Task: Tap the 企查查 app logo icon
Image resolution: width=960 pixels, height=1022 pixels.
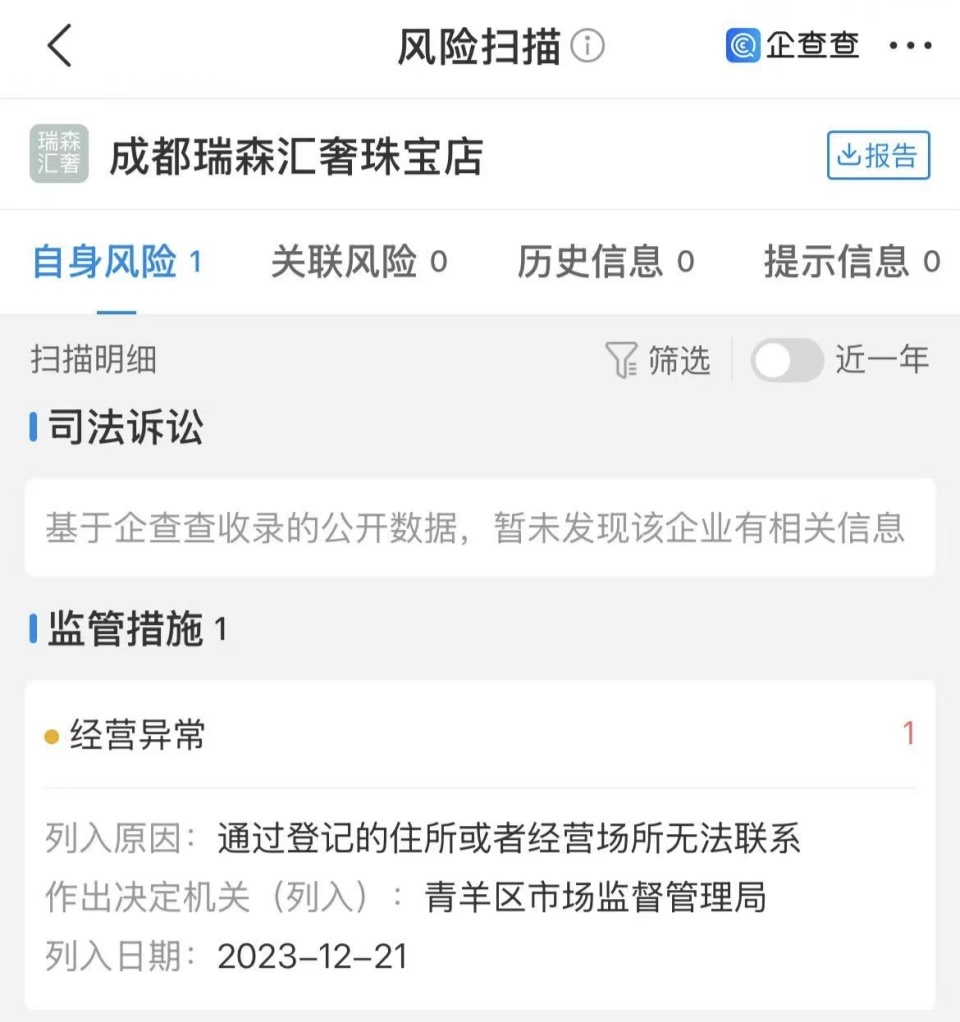Action: click(741, 45)
